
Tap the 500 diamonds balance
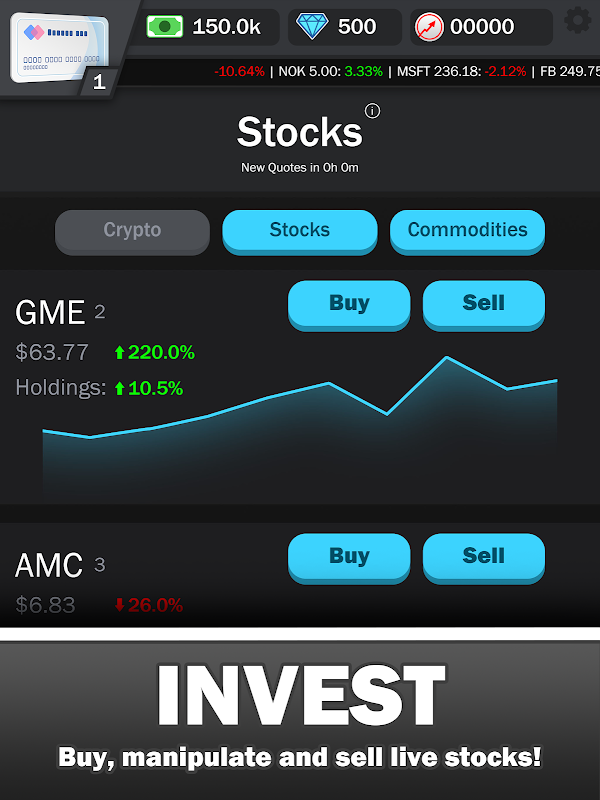(x=344, y=27)
